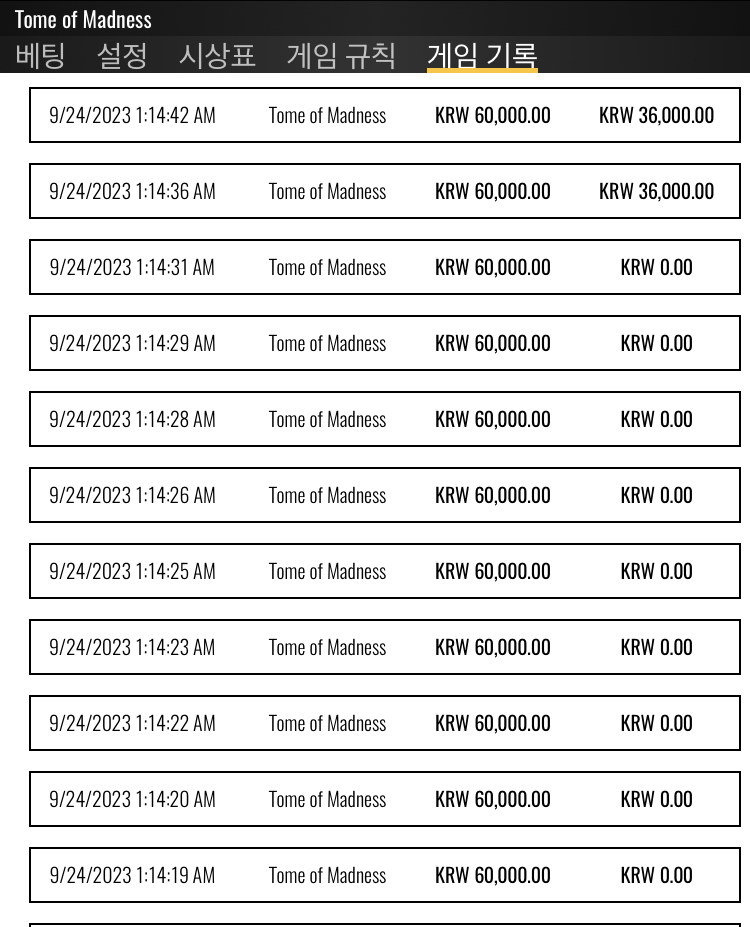750x927 pixels.
Task: Open the 설정 tab
Action: point(122,56)
